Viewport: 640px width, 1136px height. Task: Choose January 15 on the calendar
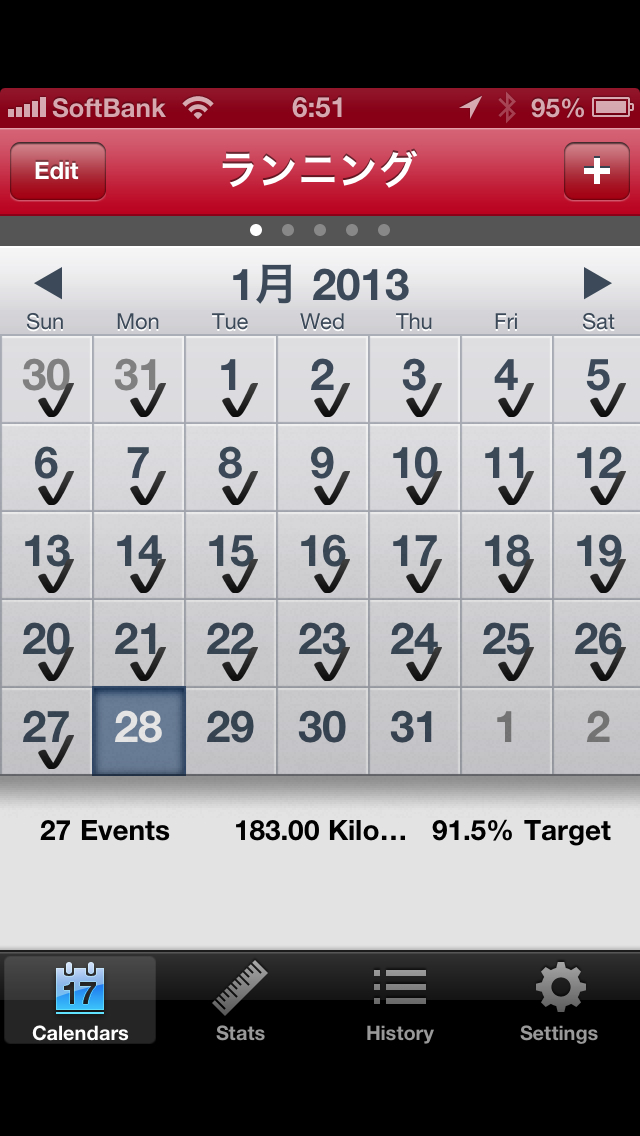point(230,555)
